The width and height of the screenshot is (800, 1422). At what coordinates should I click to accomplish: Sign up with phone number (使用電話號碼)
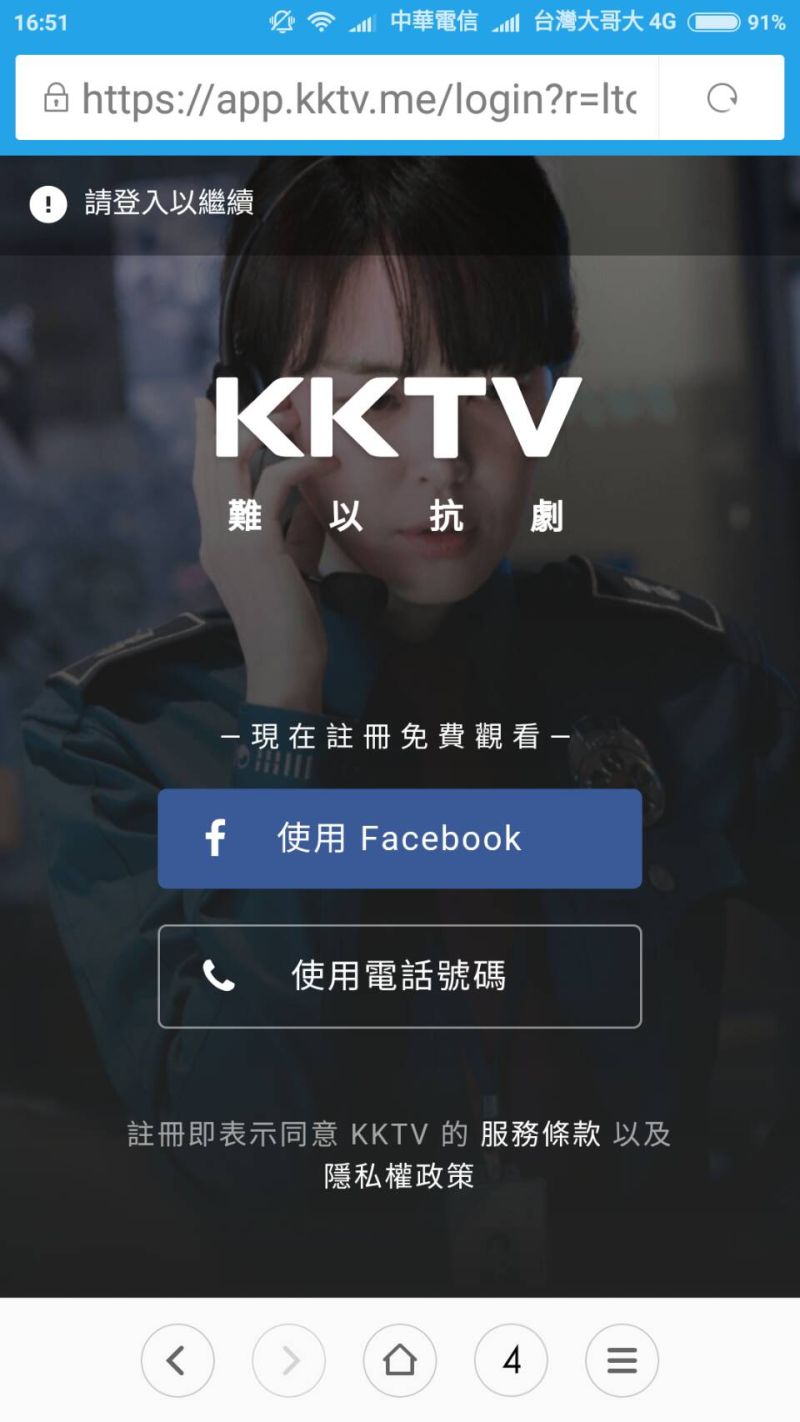point(399,976)
